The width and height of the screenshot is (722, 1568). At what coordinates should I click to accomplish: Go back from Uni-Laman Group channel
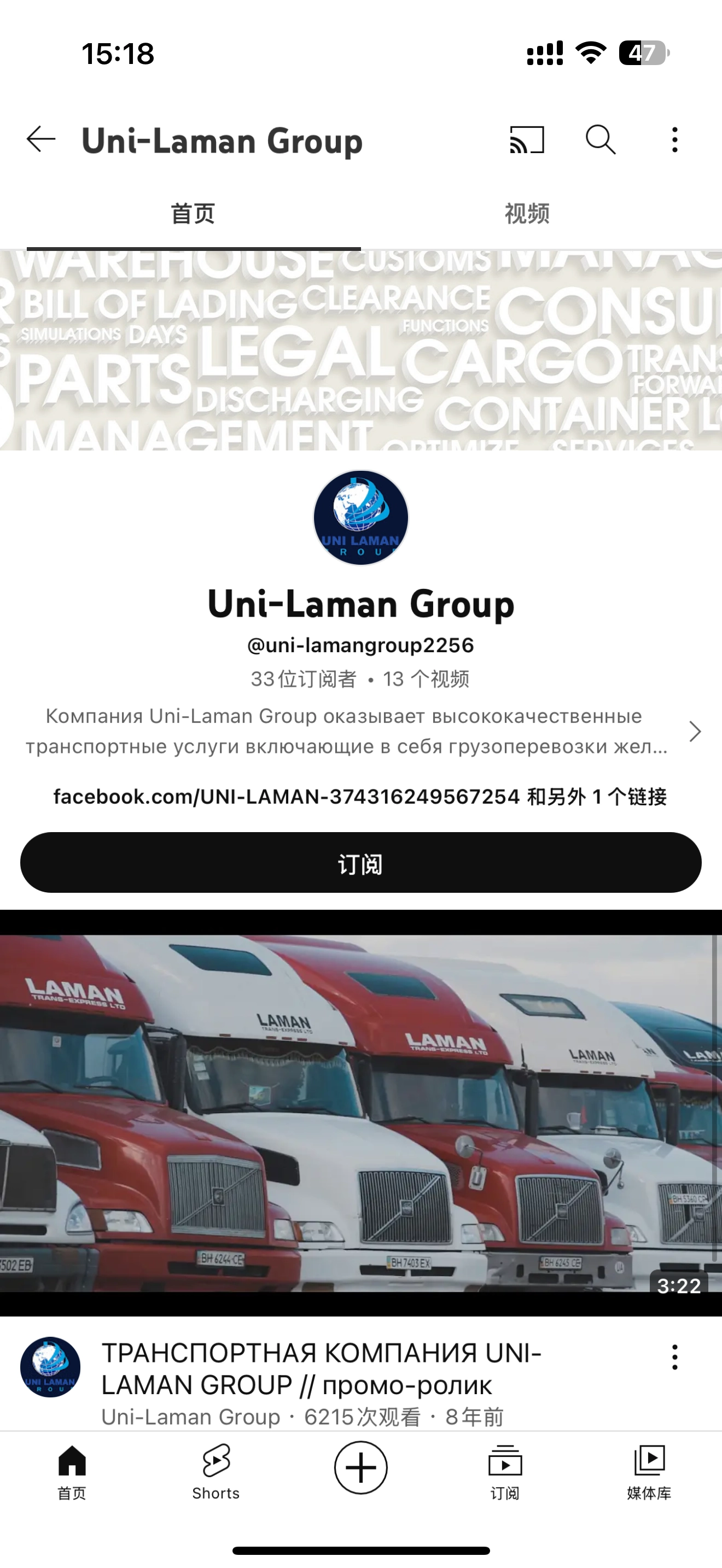point(41,140)
